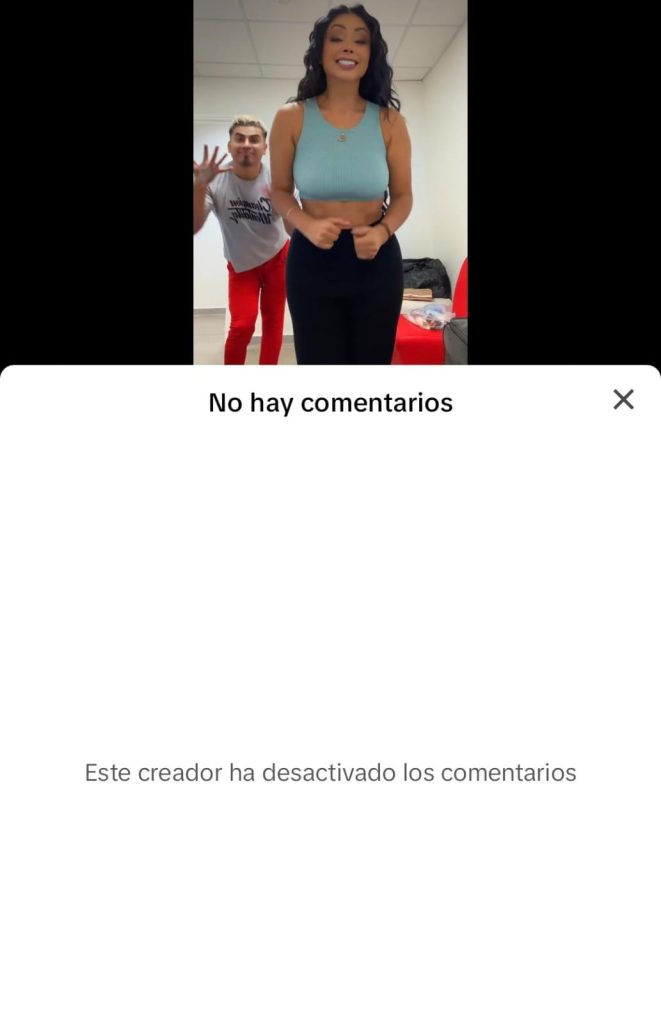Image resolution: width=661 pixels, height=1024 pixels.
Task: Close the comments panel
Action: [623, 400]
